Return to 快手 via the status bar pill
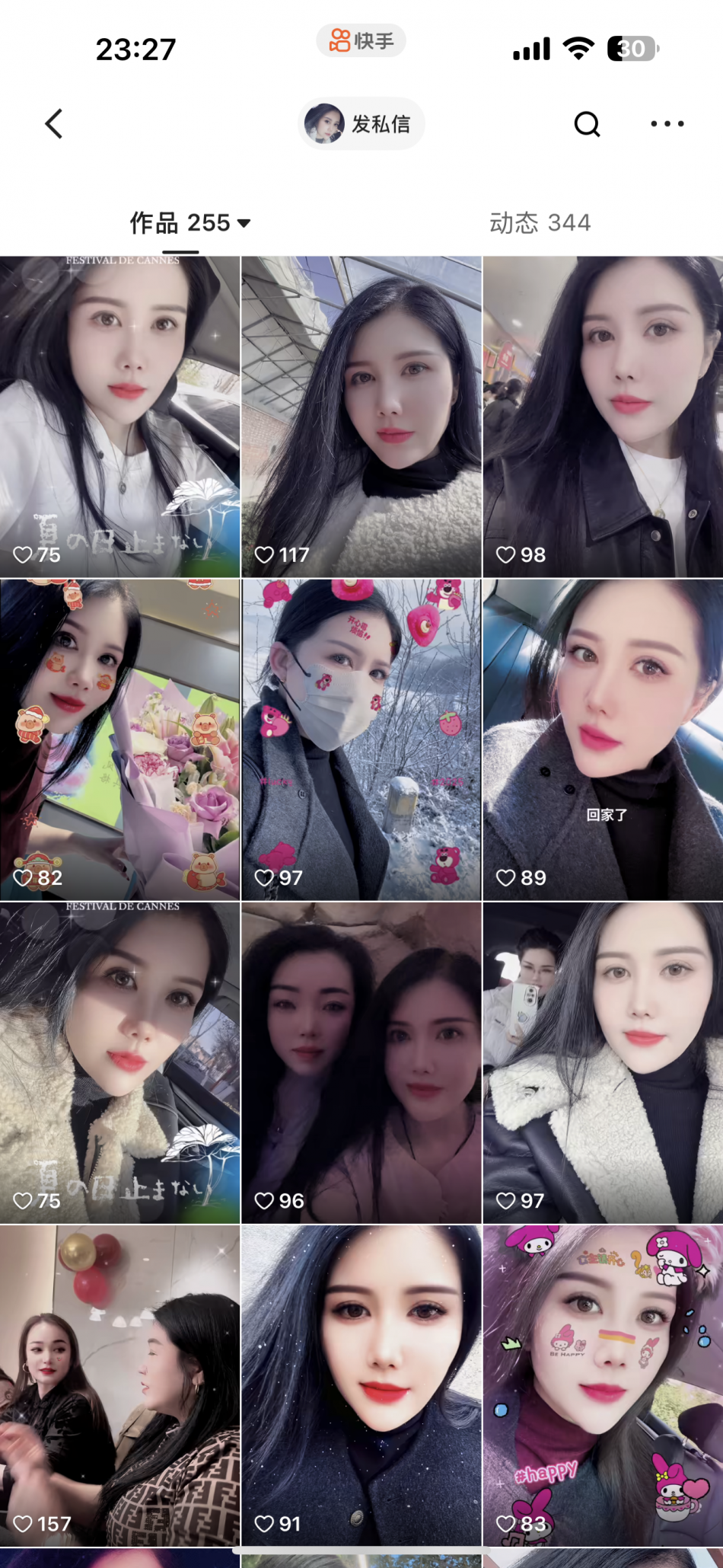This screenshot has width=723, height=1568. click(x=361, y=40)
